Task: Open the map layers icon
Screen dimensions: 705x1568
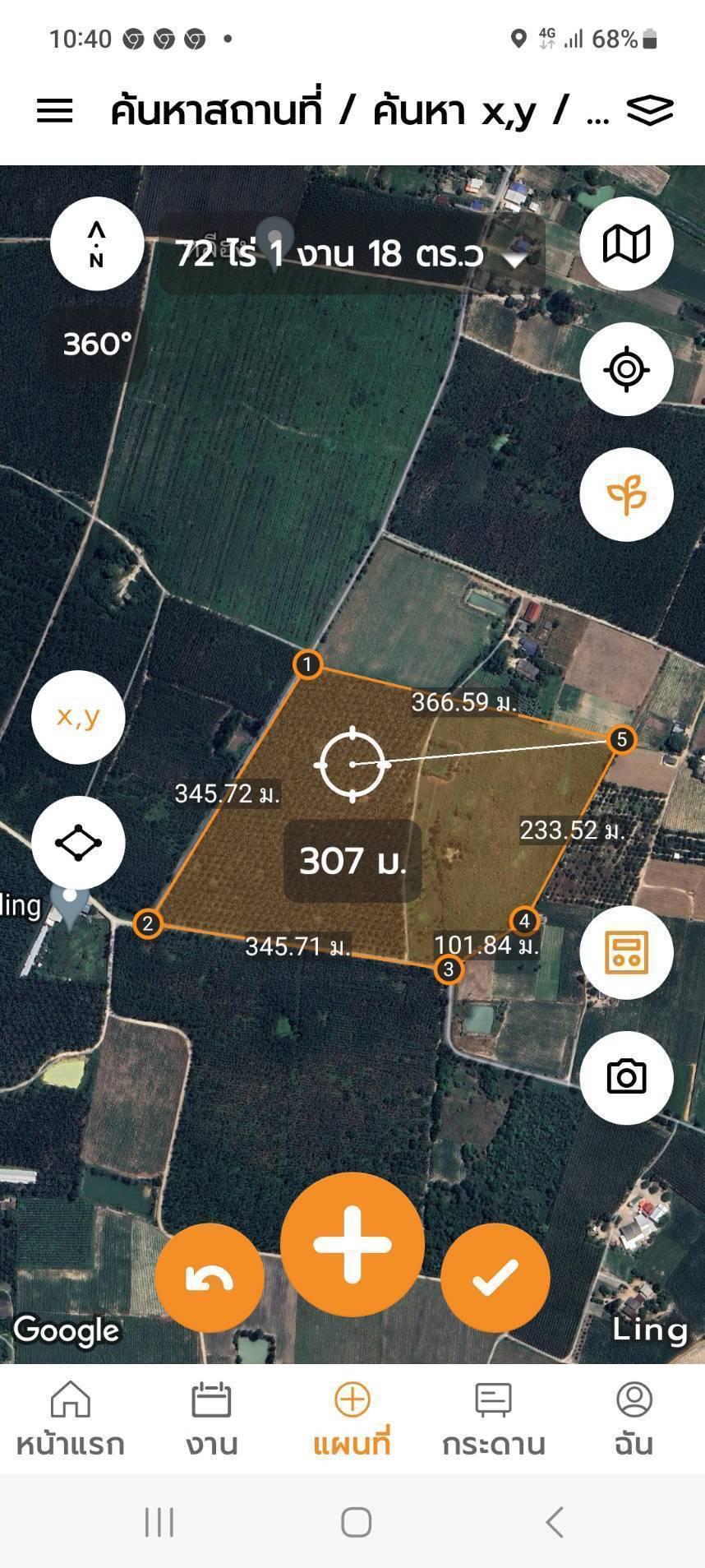Action: point(650,110)
